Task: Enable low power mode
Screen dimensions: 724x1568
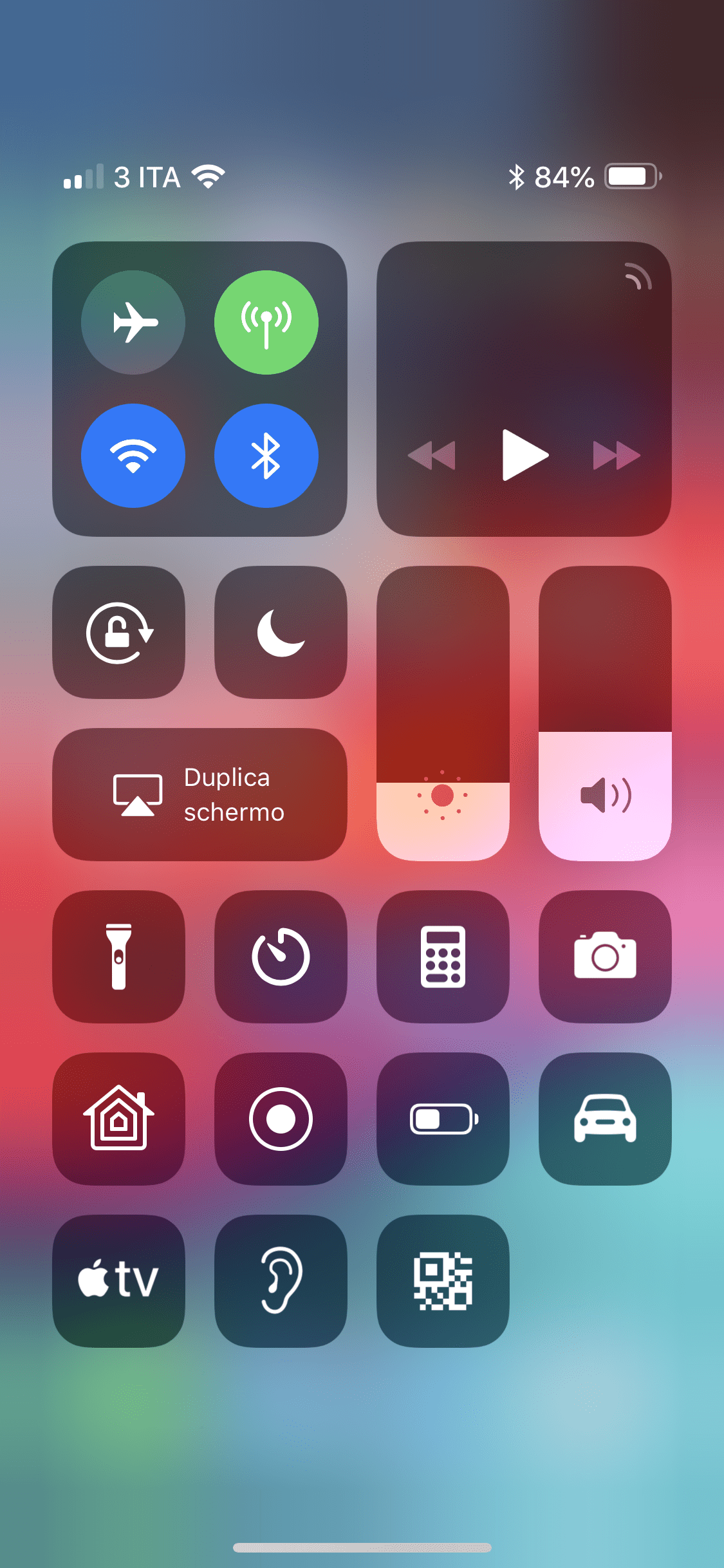Action: [443, 1119]
